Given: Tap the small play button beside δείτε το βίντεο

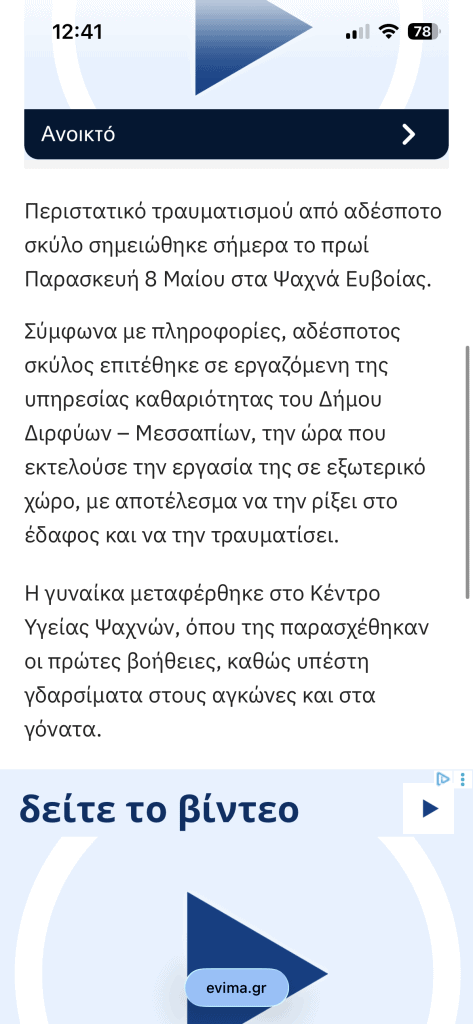Looking at the screenshot, I should click(429, 809).
